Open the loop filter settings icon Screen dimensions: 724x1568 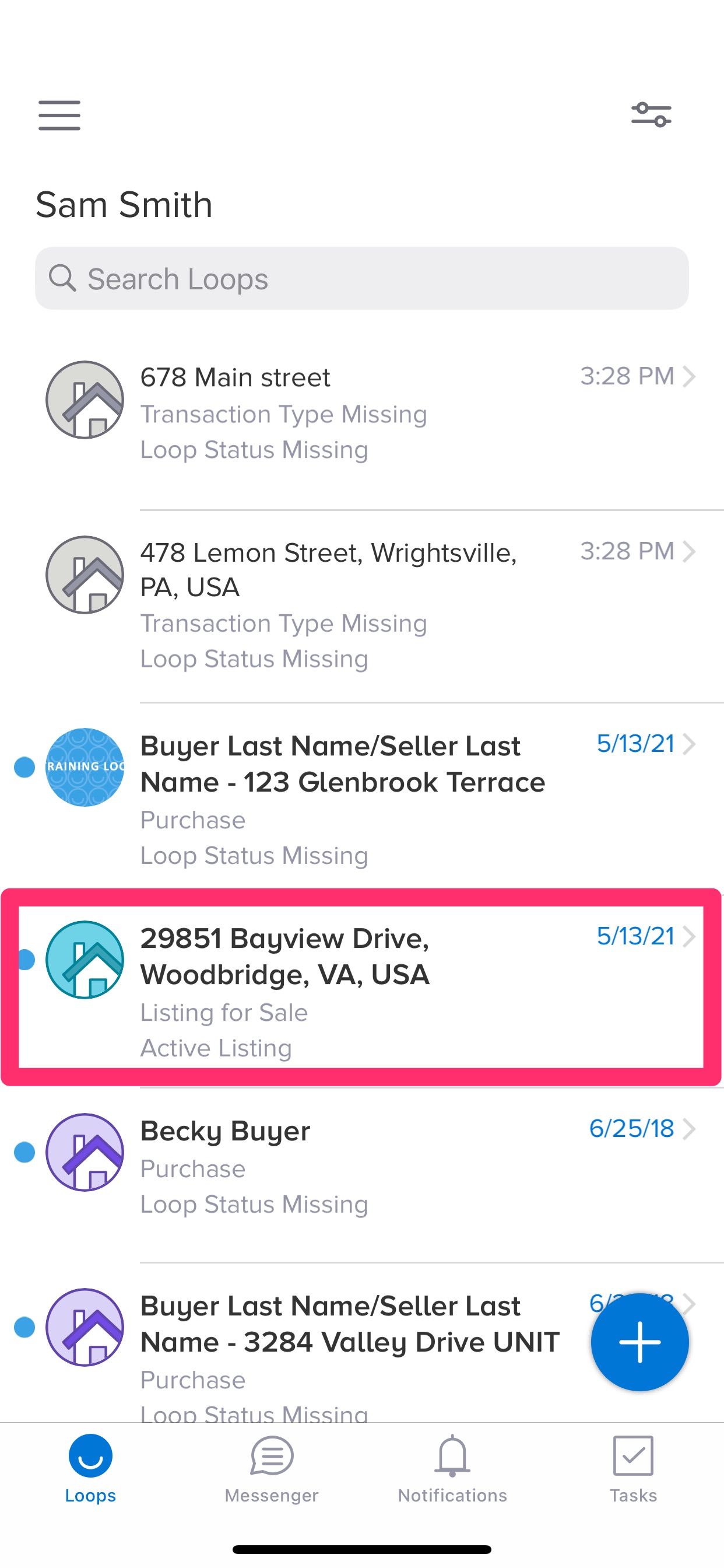[x=651, y=114]
